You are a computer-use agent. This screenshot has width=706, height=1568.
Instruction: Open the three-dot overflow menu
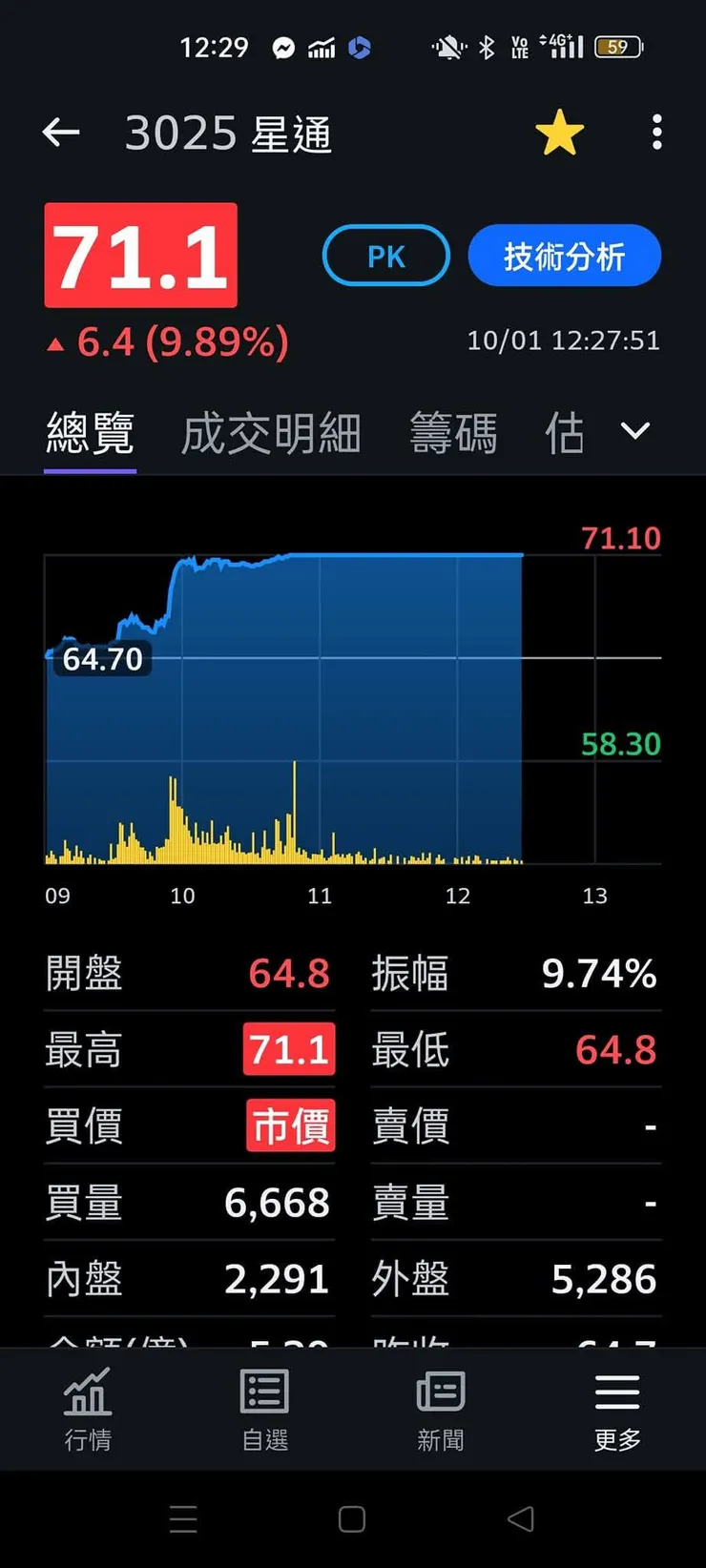[656, 133]
